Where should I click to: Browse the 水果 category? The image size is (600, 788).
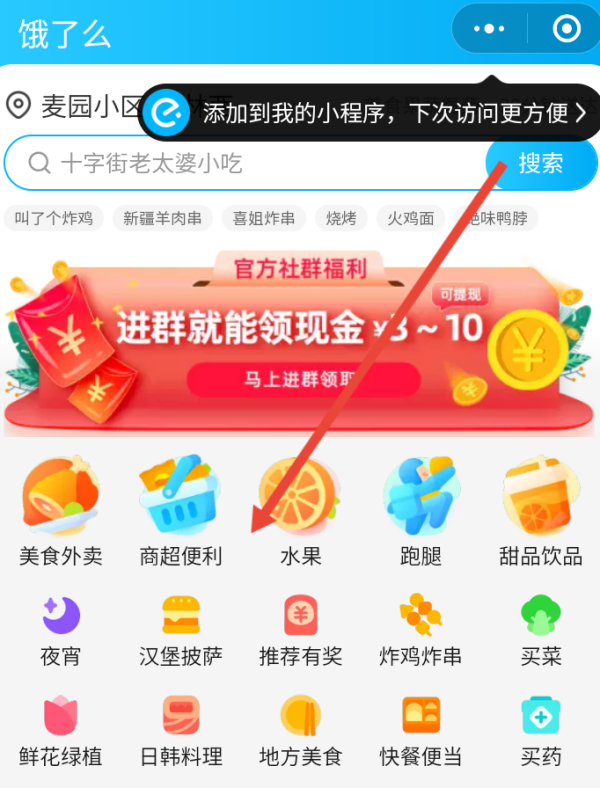(301, 512)
